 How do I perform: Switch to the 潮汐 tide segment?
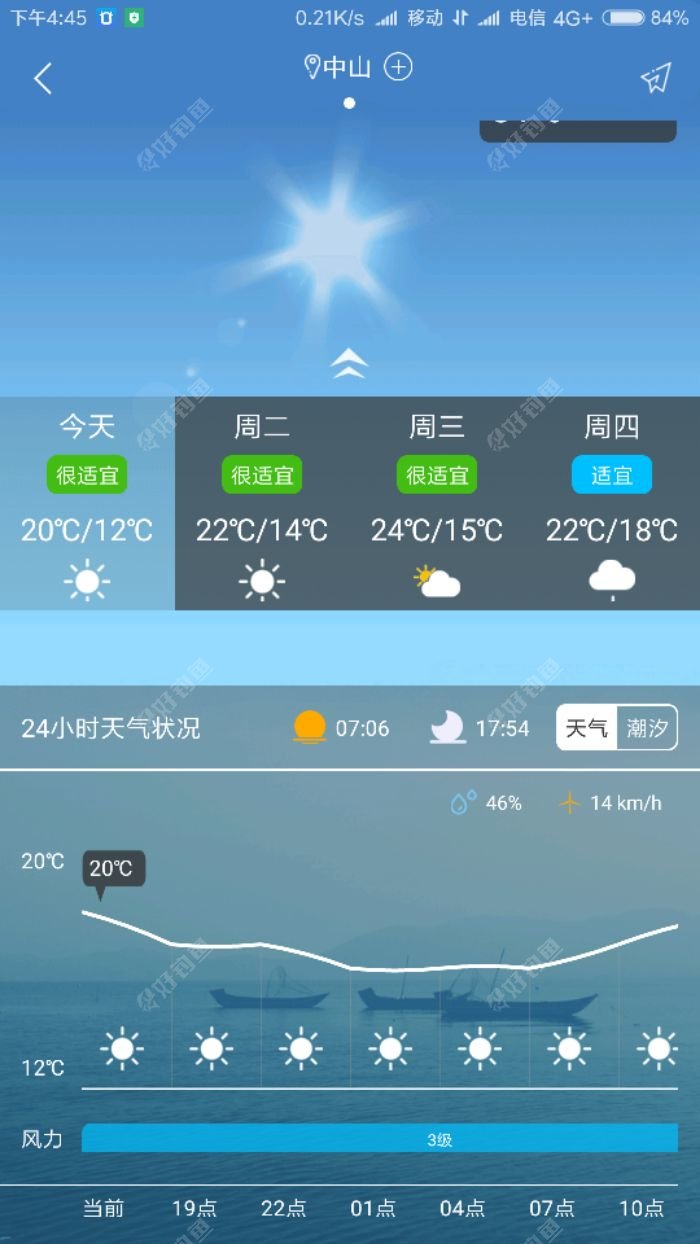pos(647,728)
